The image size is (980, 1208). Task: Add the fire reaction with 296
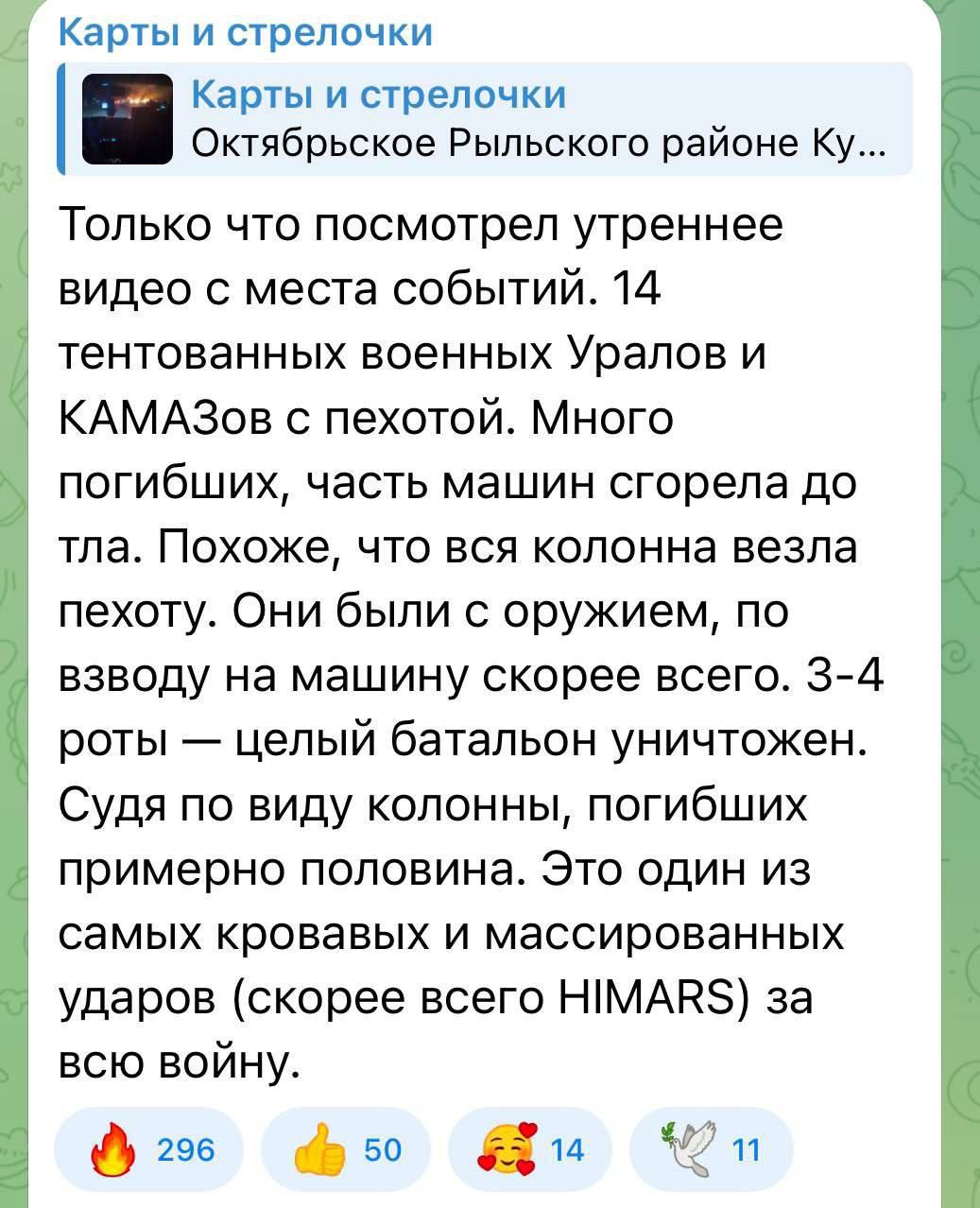pos(150,1150)
